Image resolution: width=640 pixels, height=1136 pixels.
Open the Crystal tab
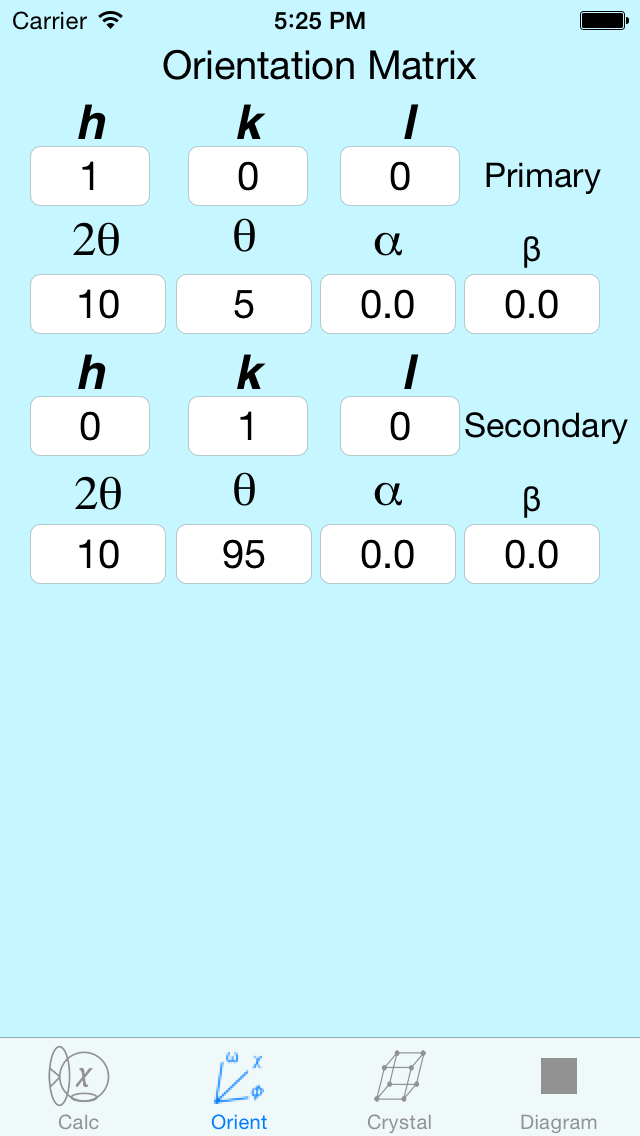click(x=399, y=1088)
